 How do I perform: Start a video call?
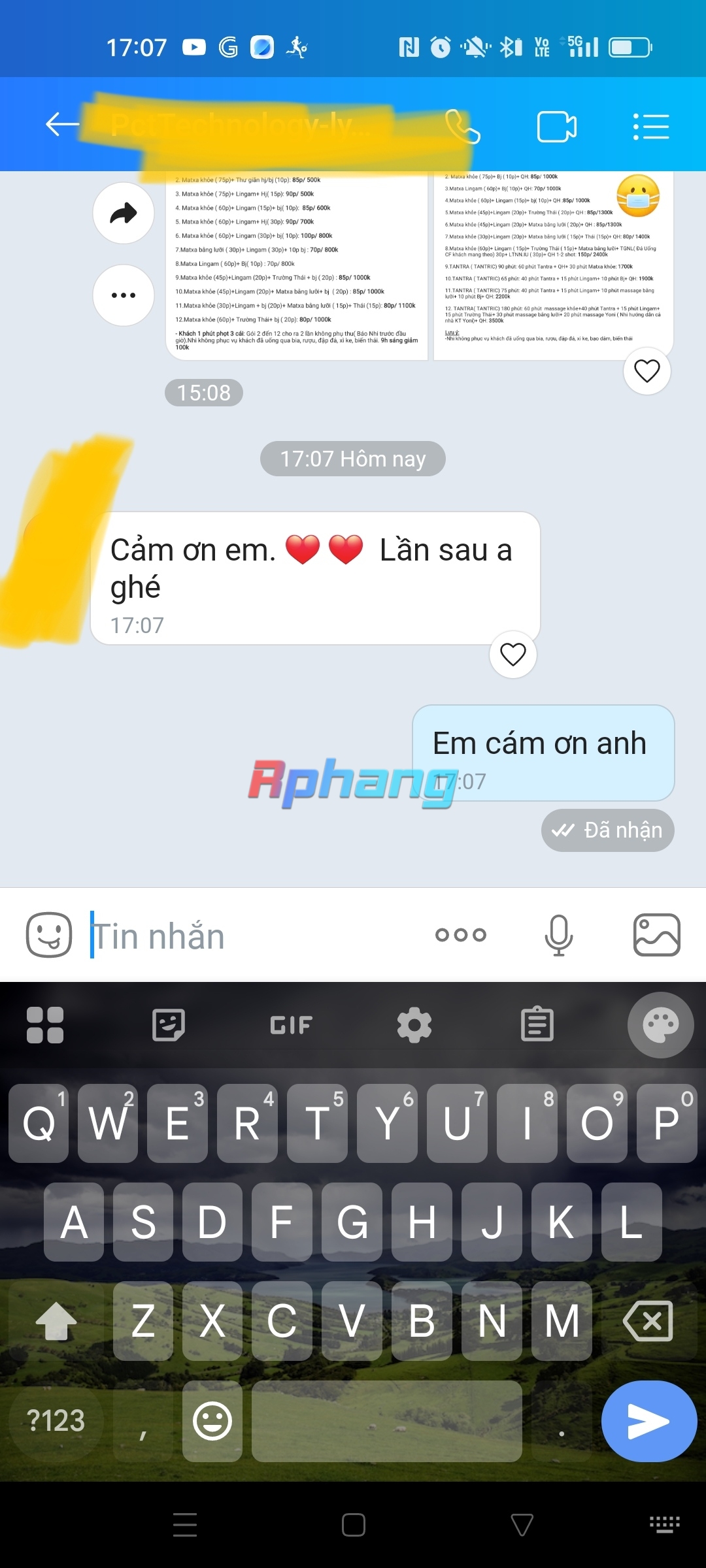point(556,126)
